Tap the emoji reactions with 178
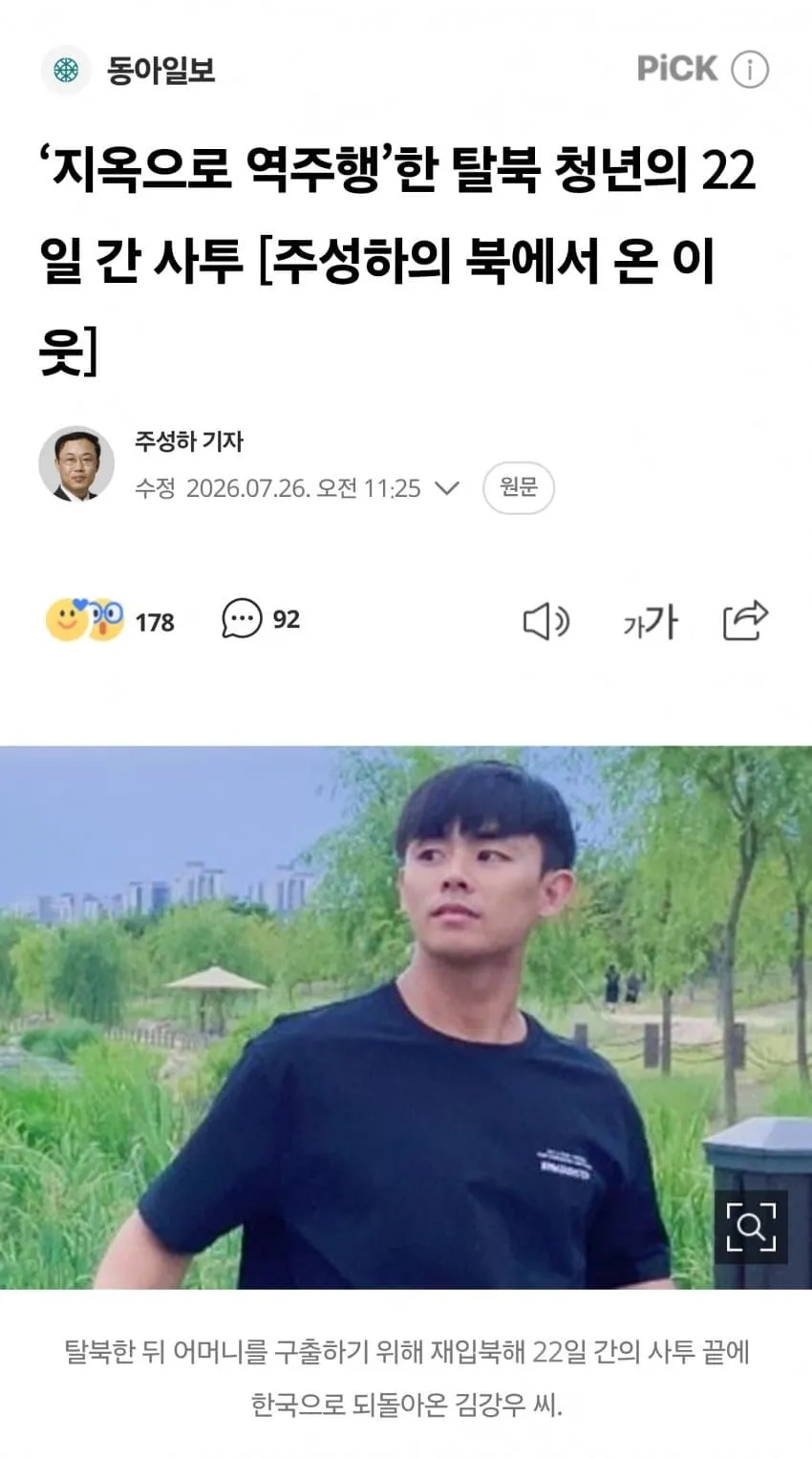This screenshot has height=1459, width=812. [x=109, y=621]
